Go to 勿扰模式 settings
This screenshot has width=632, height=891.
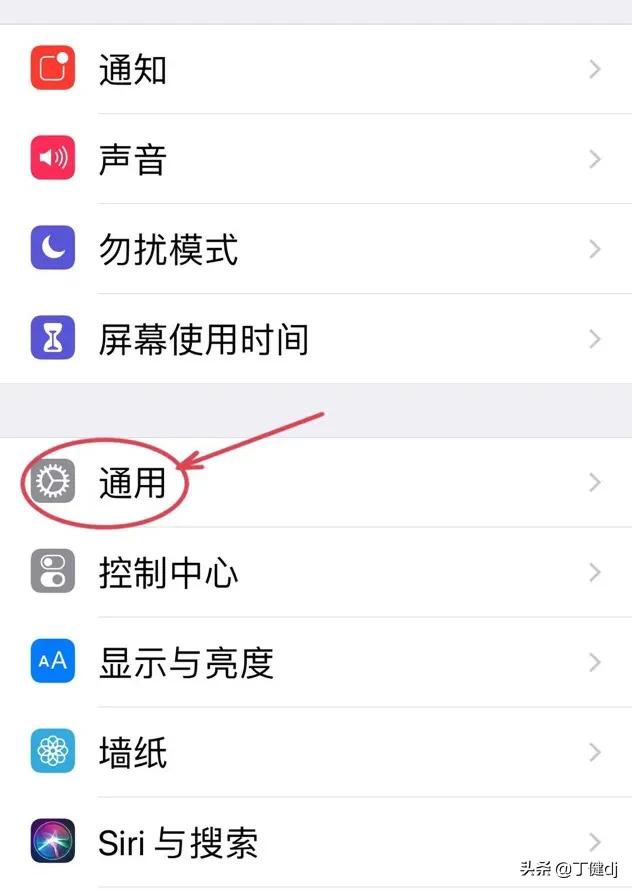point(316,249)
